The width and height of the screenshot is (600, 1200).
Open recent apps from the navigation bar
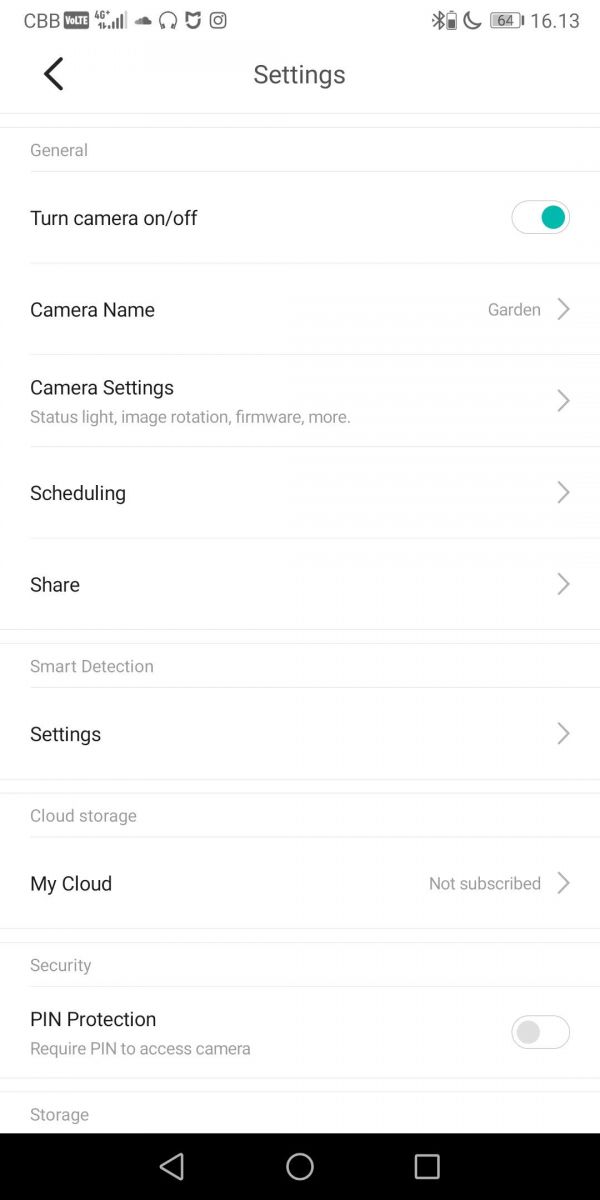tap(427, 1166)
